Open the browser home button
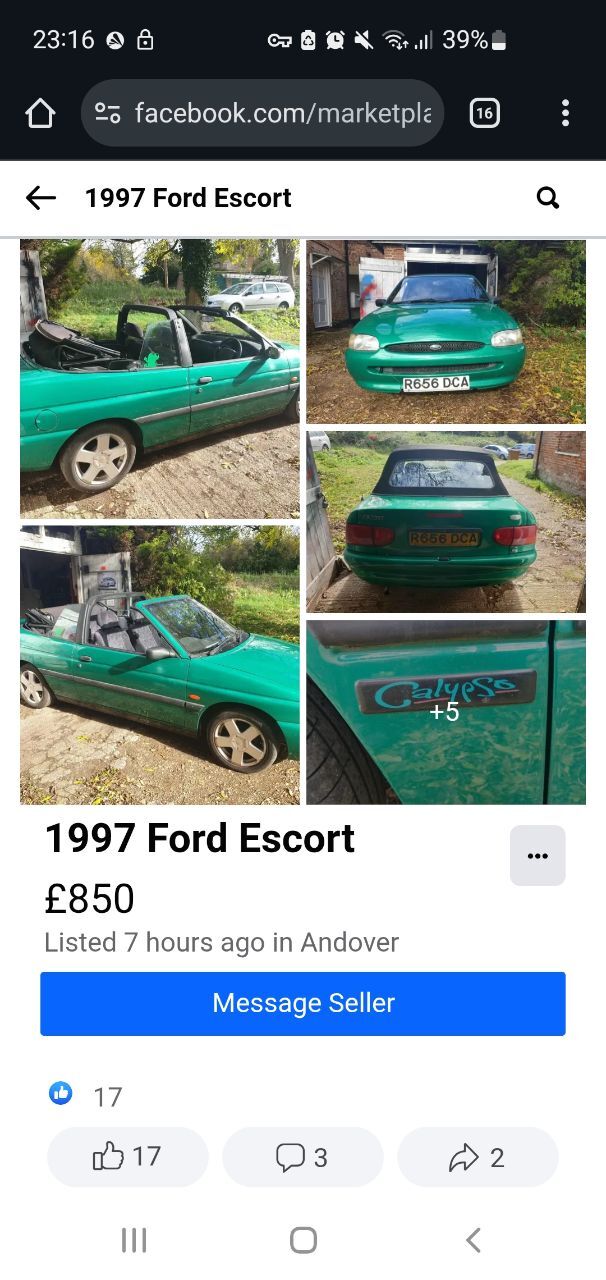This screenshot has width=606, height=1280. 40,113
